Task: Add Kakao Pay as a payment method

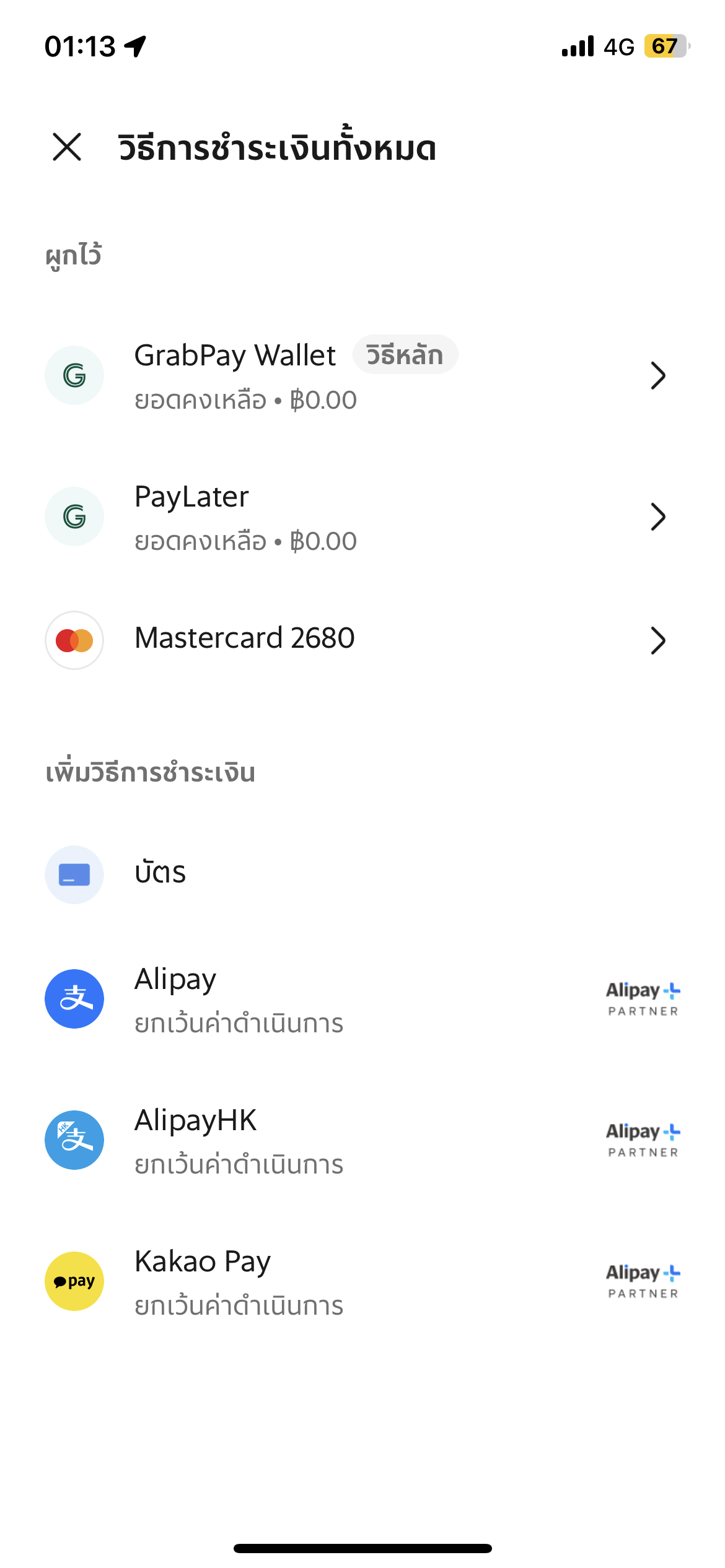Action: click(362, 1281)
